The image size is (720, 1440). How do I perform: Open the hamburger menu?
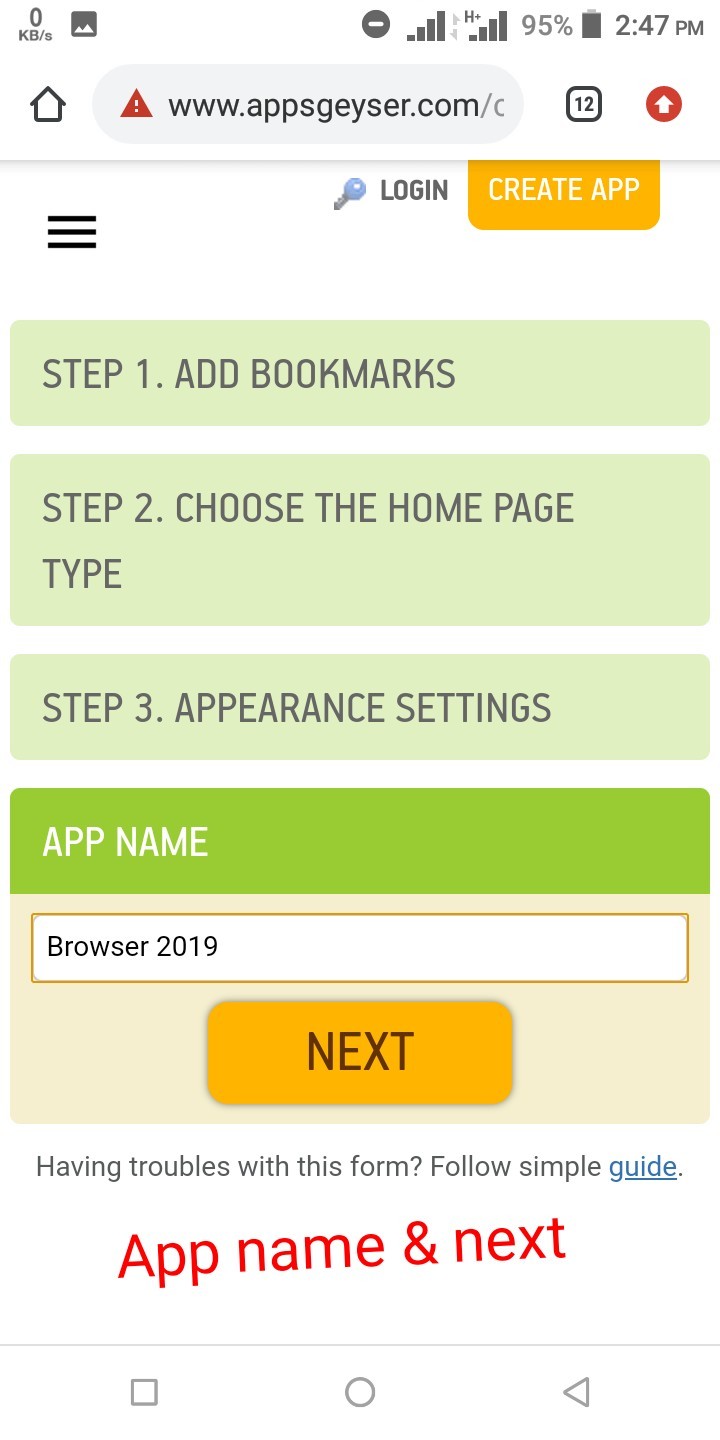coord(72,232)
